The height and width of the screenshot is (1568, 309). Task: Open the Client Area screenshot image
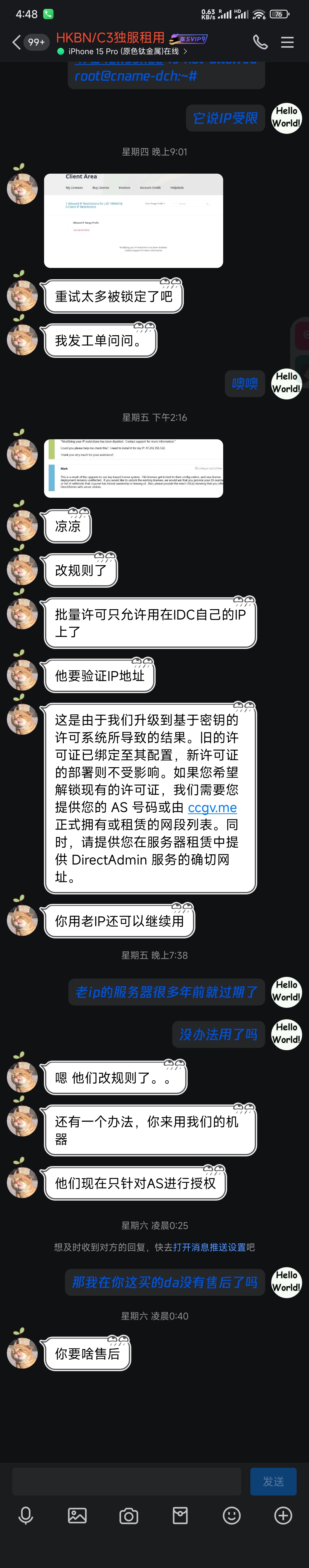coord(133,221)
